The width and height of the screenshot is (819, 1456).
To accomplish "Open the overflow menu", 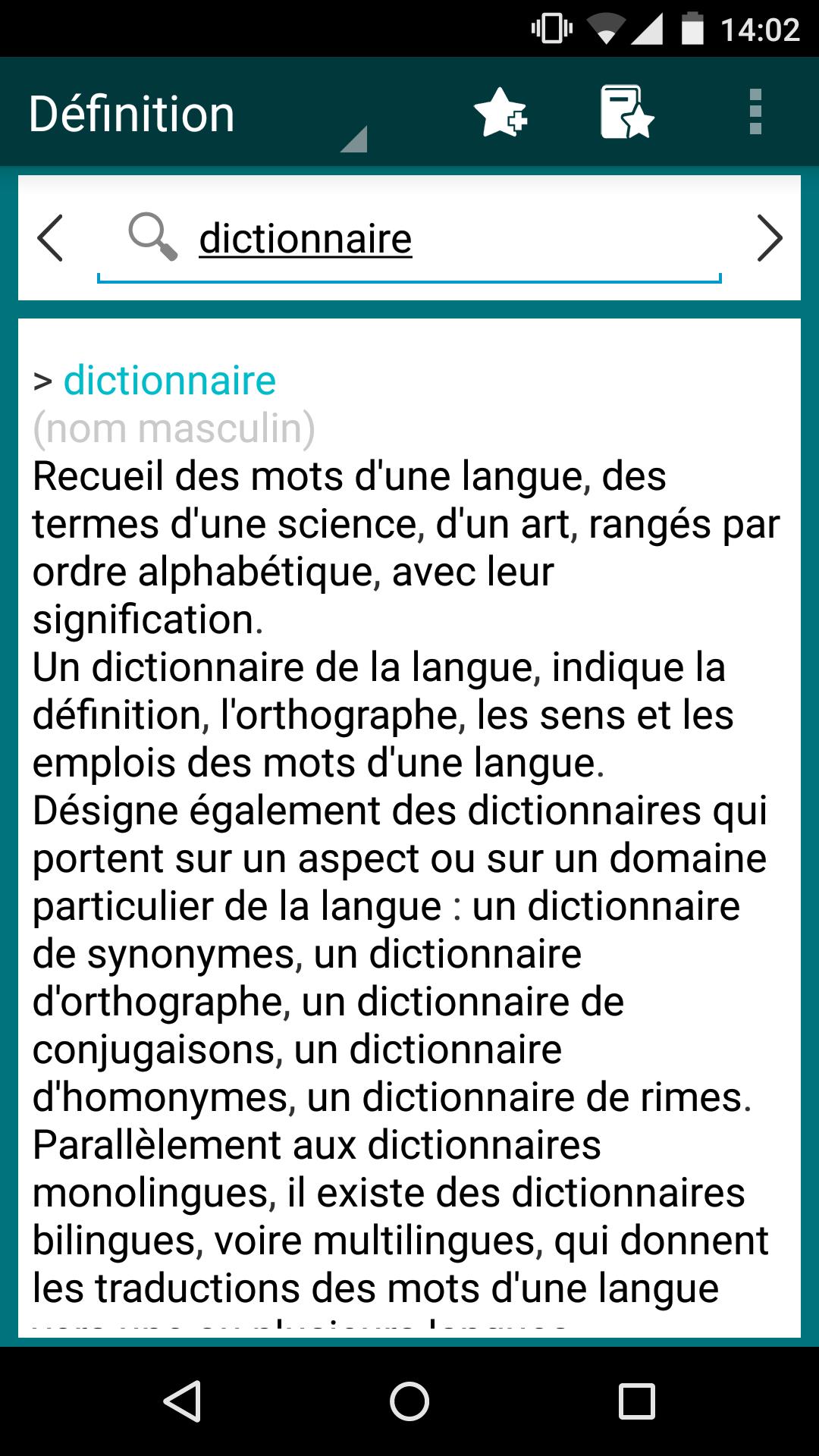I will click(x=755, y=113).
